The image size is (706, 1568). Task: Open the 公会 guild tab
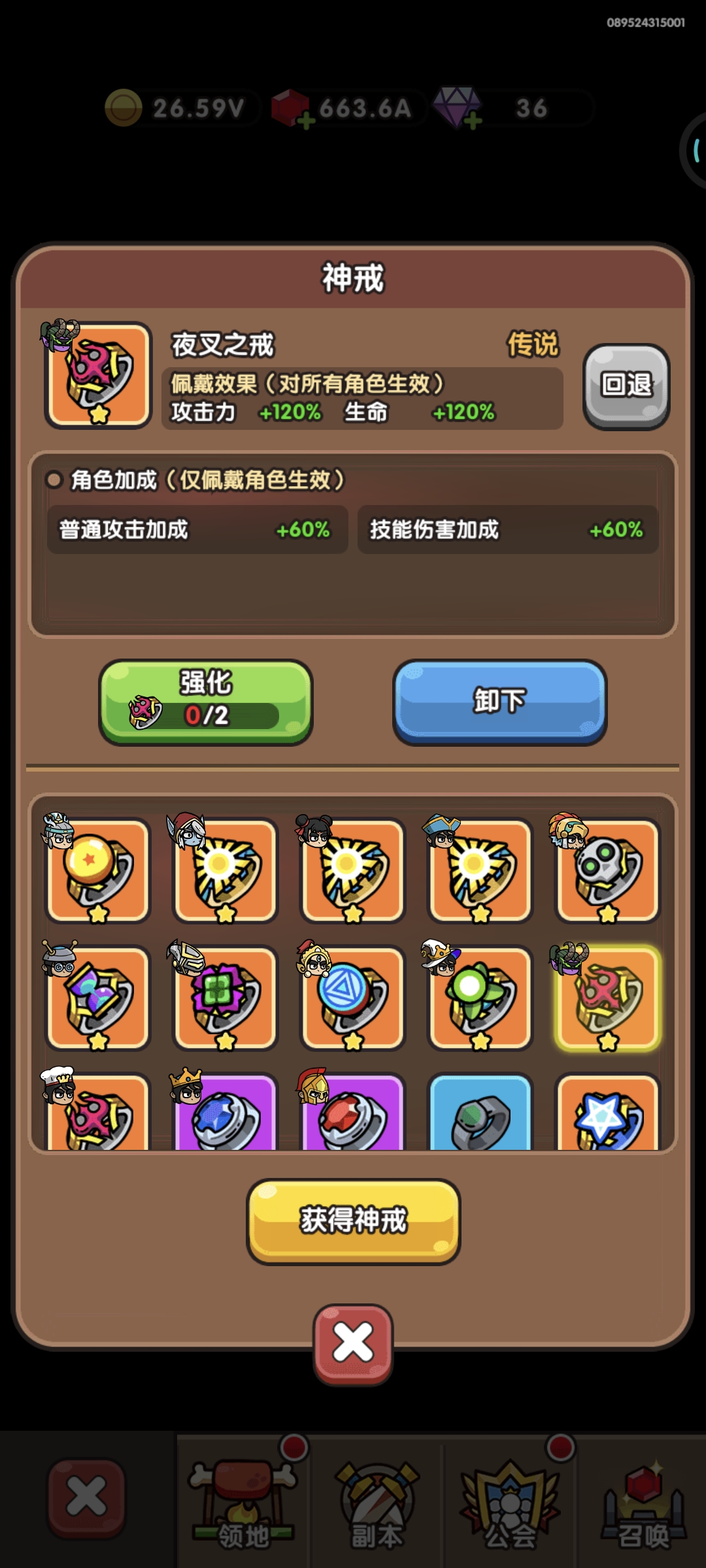coord(510,1503)
